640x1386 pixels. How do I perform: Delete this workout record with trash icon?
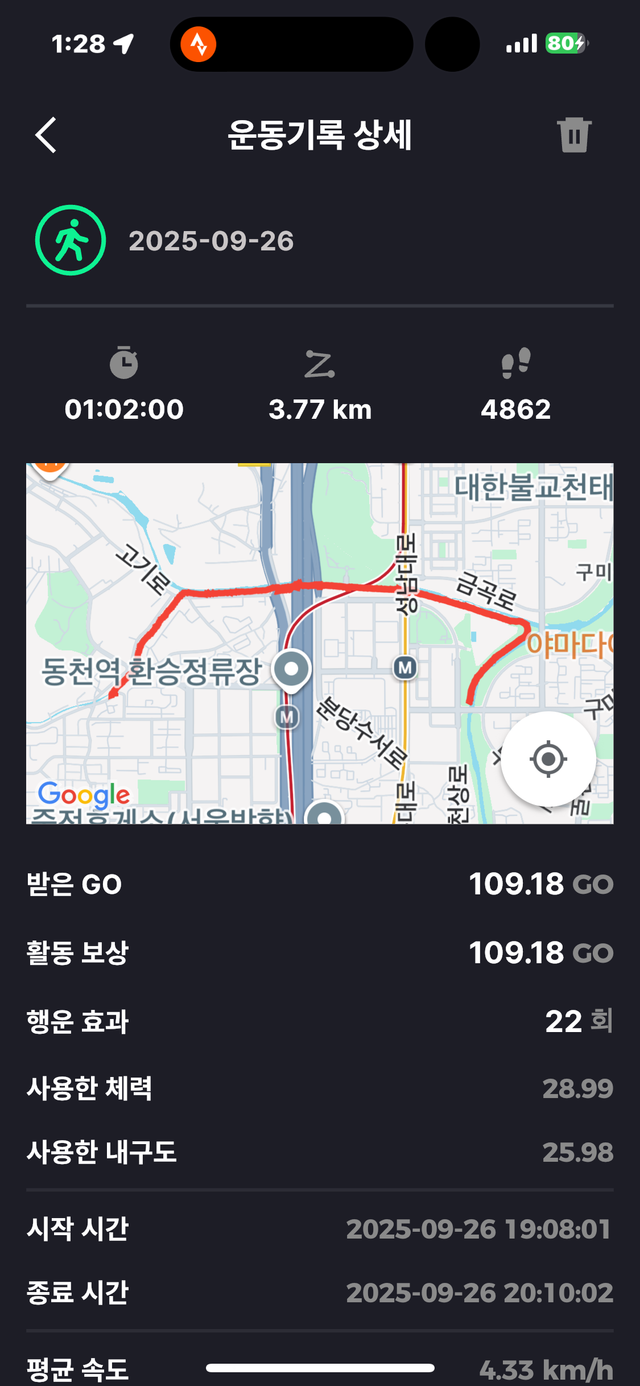click(x=574, y=135)
